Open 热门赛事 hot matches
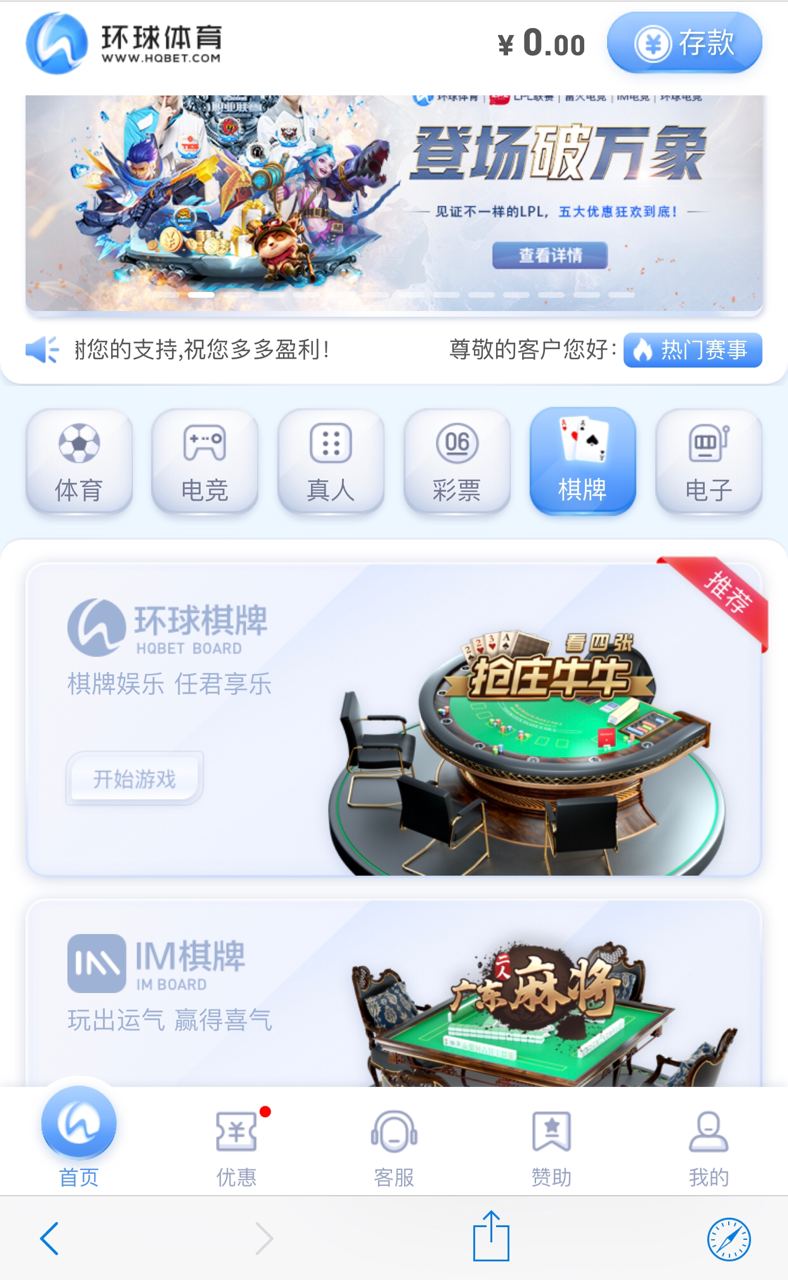Image resolution: width=788 pixels, height=1280 pixels. [693, 350]
